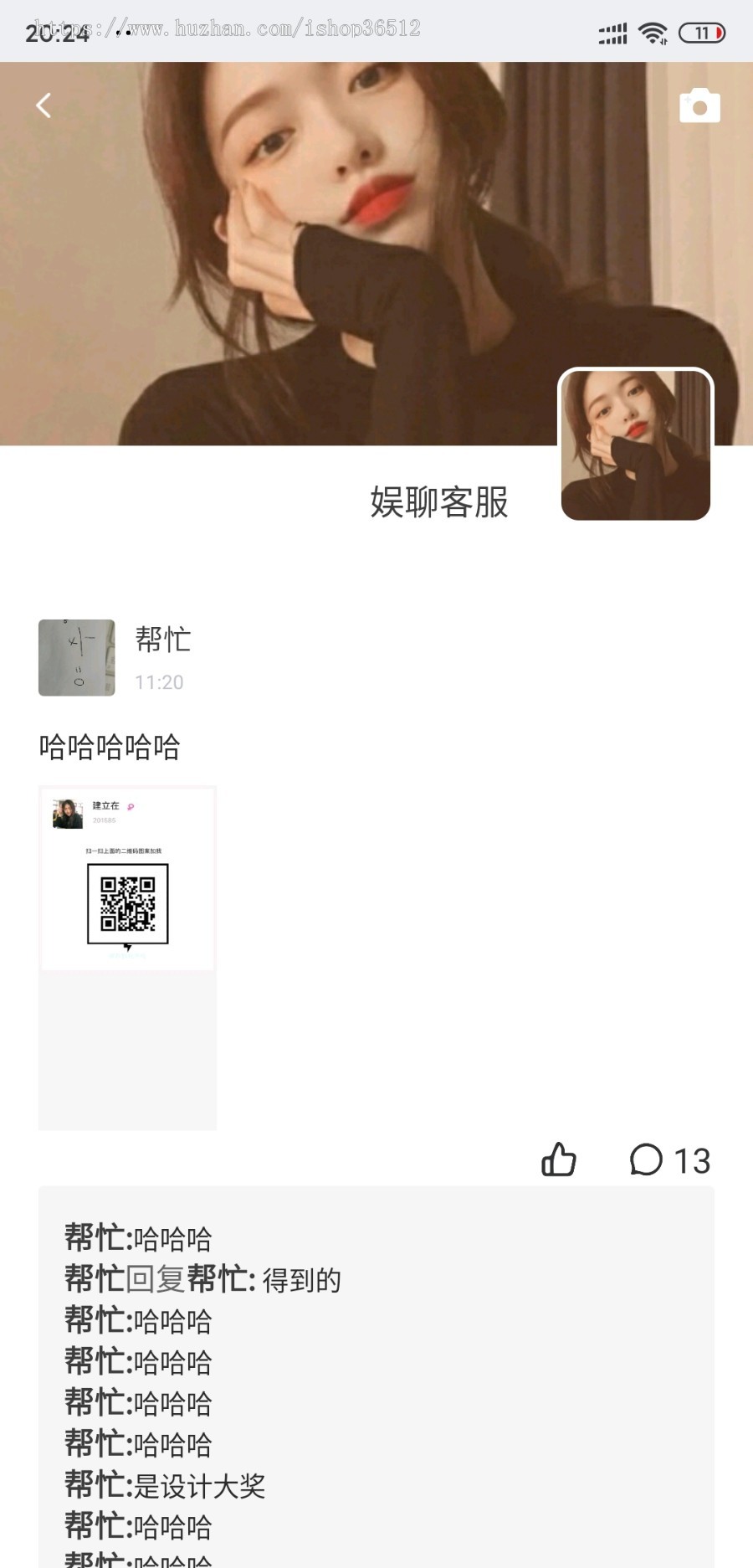The width and height of the screenshot is (753, 1568).
Task: Tap the back arrow at top left
Action: click(44, 105)
